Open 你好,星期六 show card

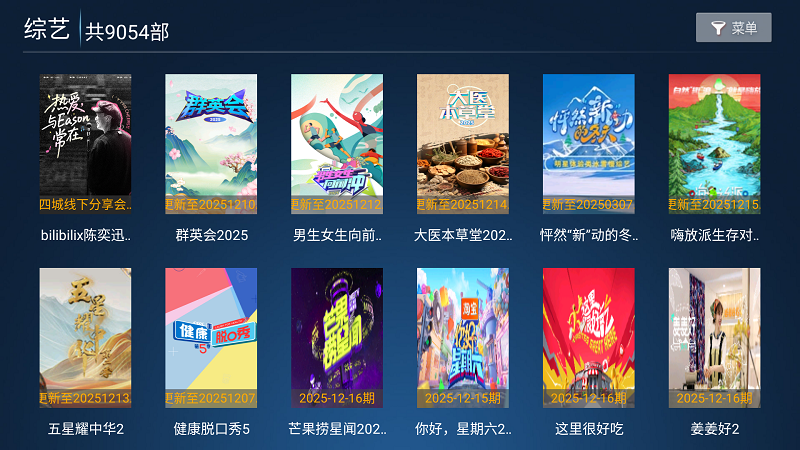click(x=463, y=338)
